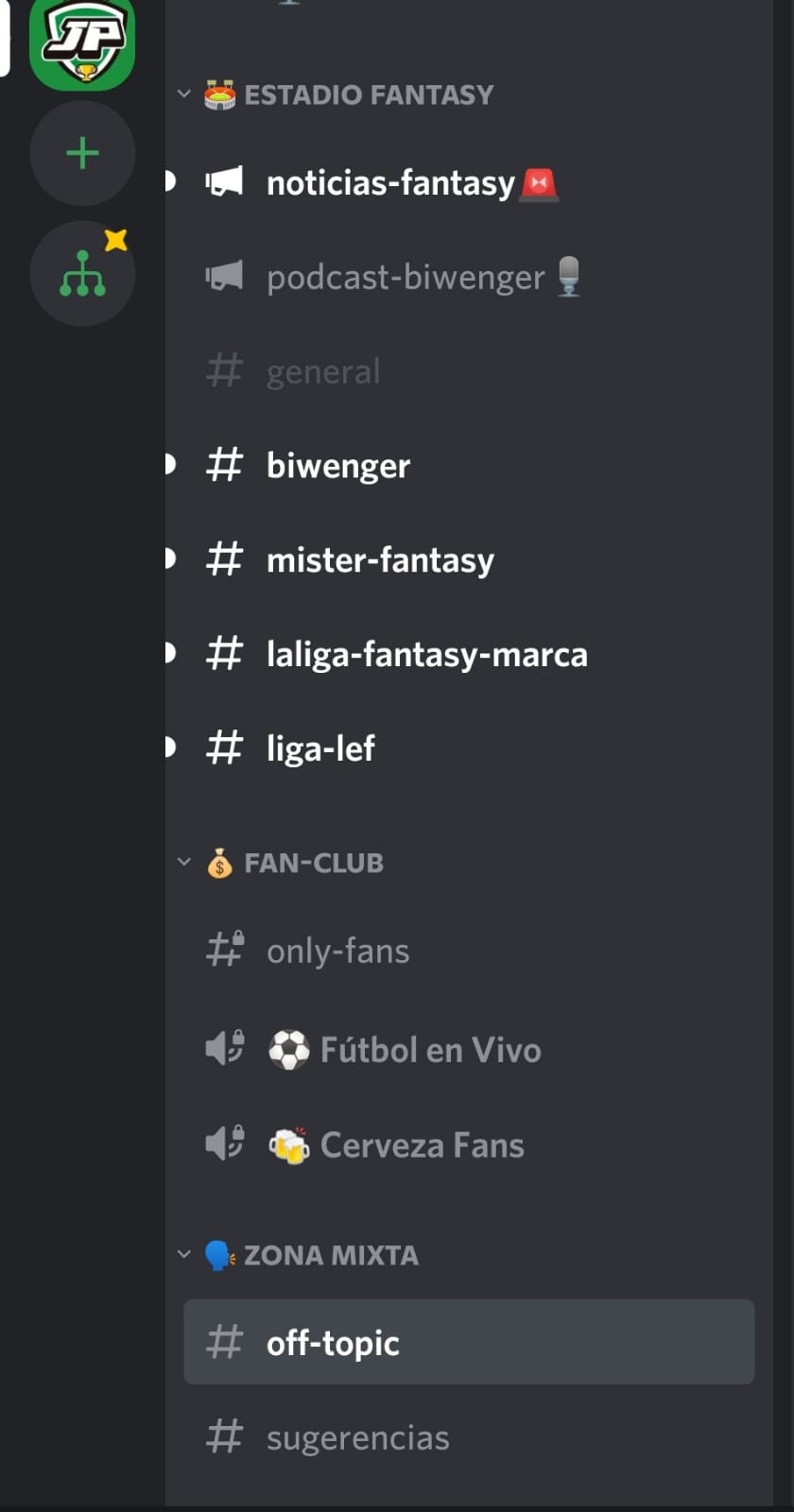794x1512 pixels.
Task: Open the noticias-fantasy announcement channel
Action: pos(469,182)
